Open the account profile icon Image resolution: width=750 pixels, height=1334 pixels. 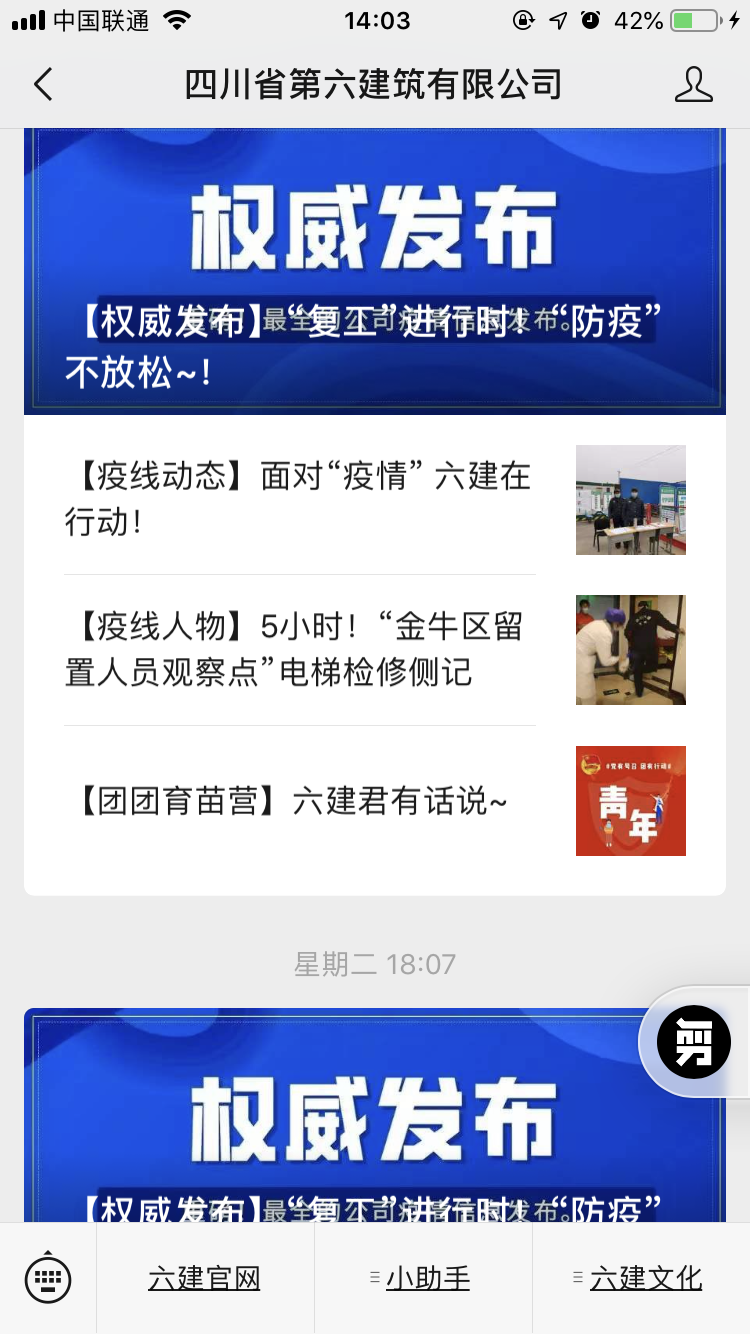(693, 85)
